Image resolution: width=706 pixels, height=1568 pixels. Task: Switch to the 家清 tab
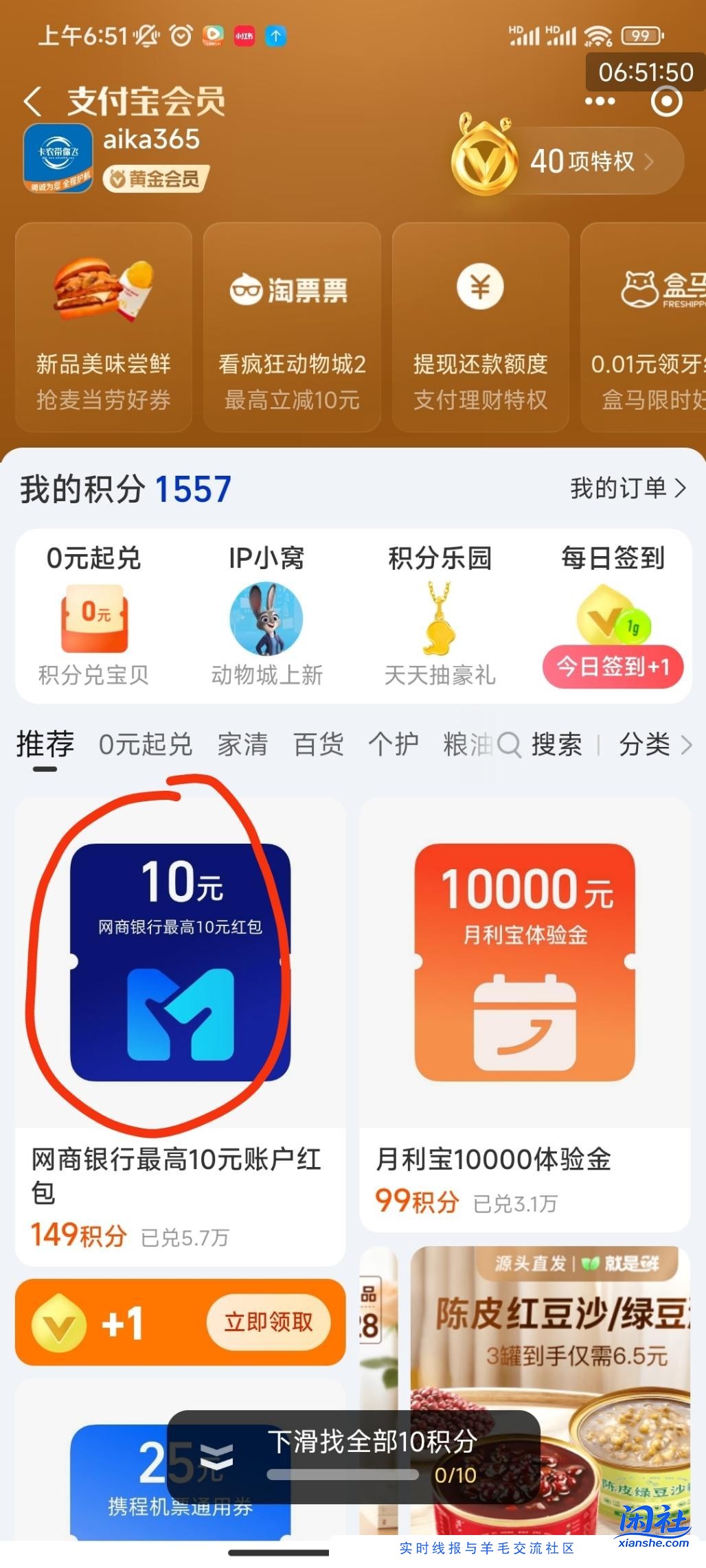244,743
